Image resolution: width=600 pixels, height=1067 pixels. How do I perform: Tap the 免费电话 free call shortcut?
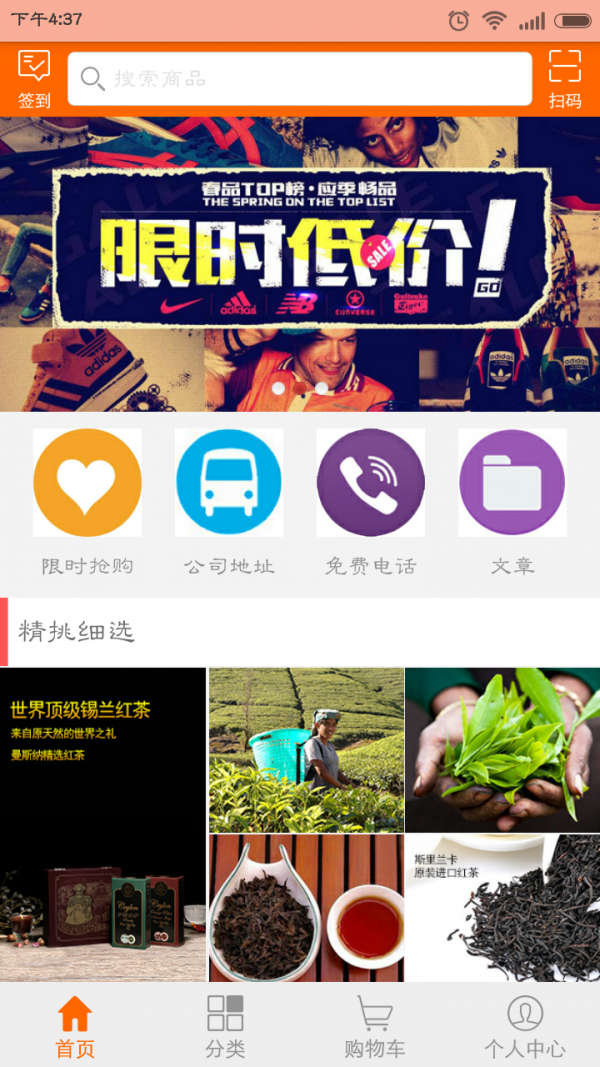[371, 501]
